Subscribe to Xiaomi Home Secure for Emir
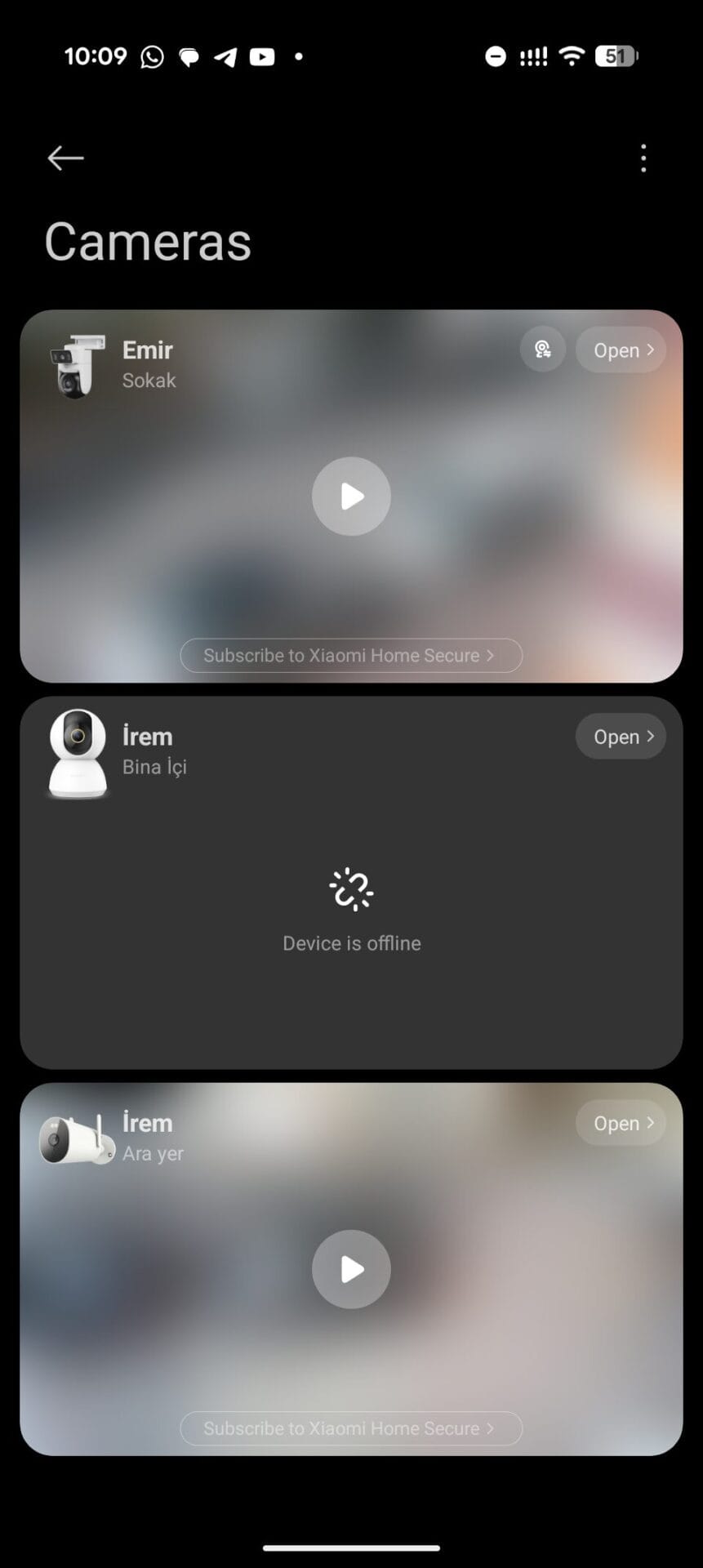Screen dimensions: 703x1568 click(x=351, y=655)
